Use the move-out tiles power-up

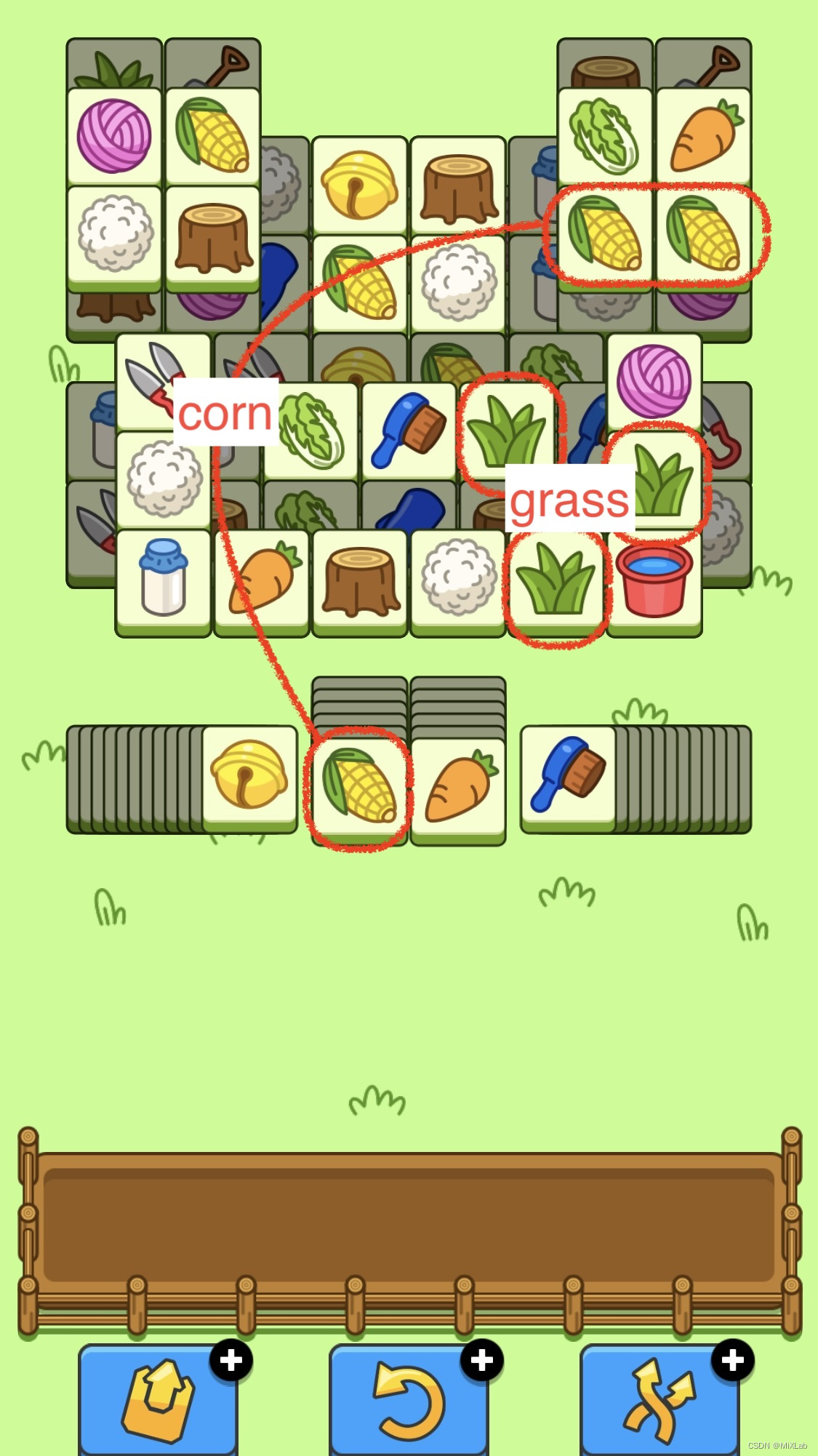(x=159, y=1400)
